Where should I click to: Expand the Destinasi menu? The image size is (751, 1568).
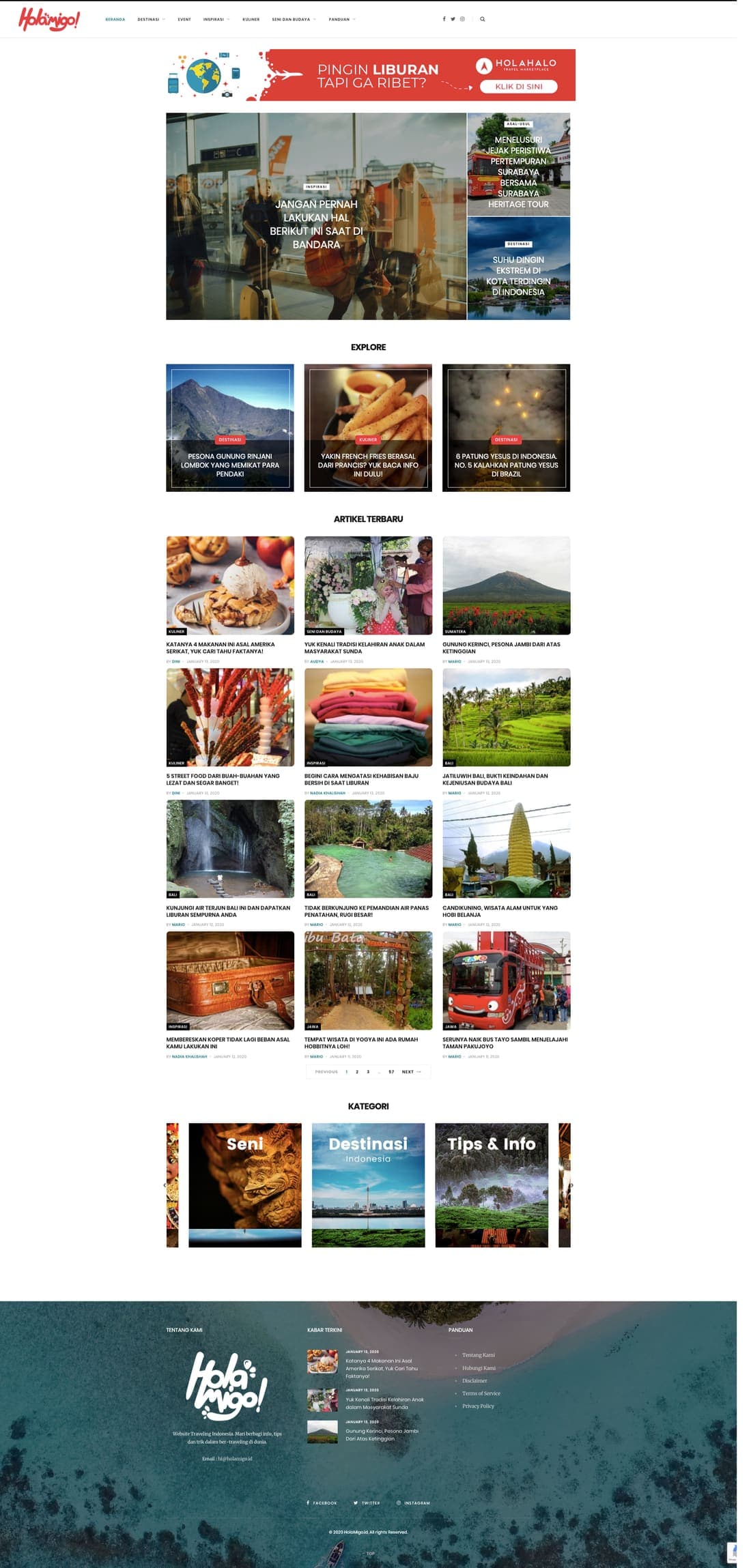click(151, 19)
